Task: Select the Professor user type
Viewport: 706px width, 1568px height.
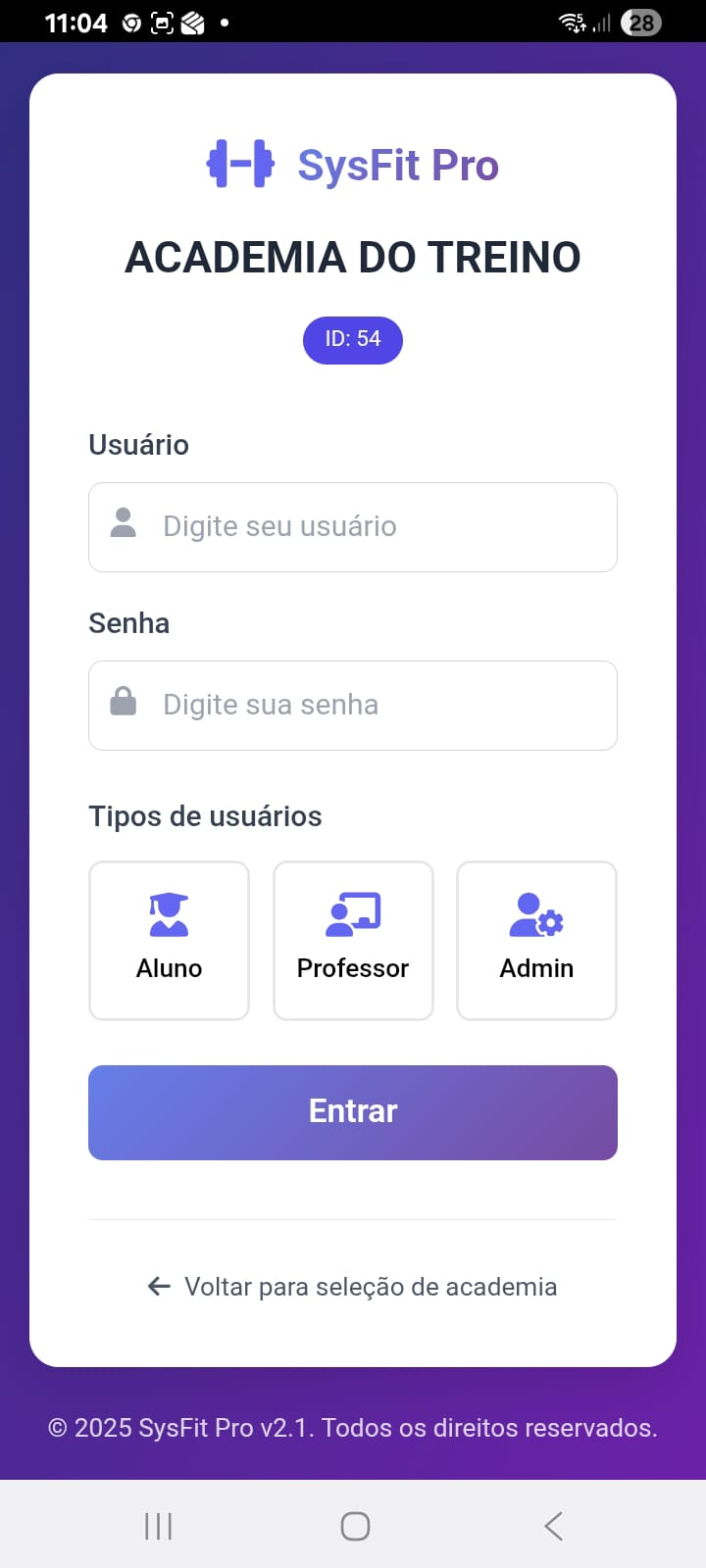Action: click(353, 940)
